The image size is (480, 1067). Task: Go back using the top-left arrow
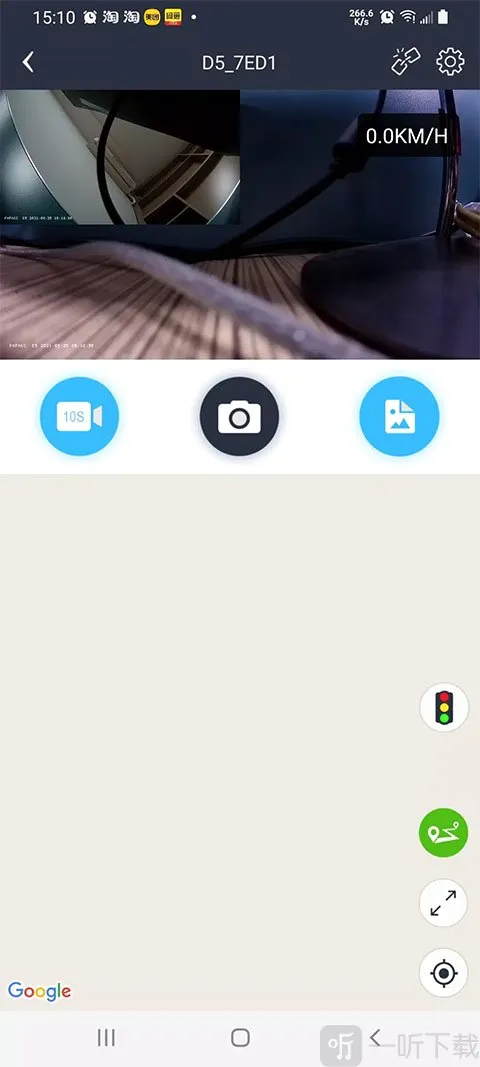click(x=28, y=63)
